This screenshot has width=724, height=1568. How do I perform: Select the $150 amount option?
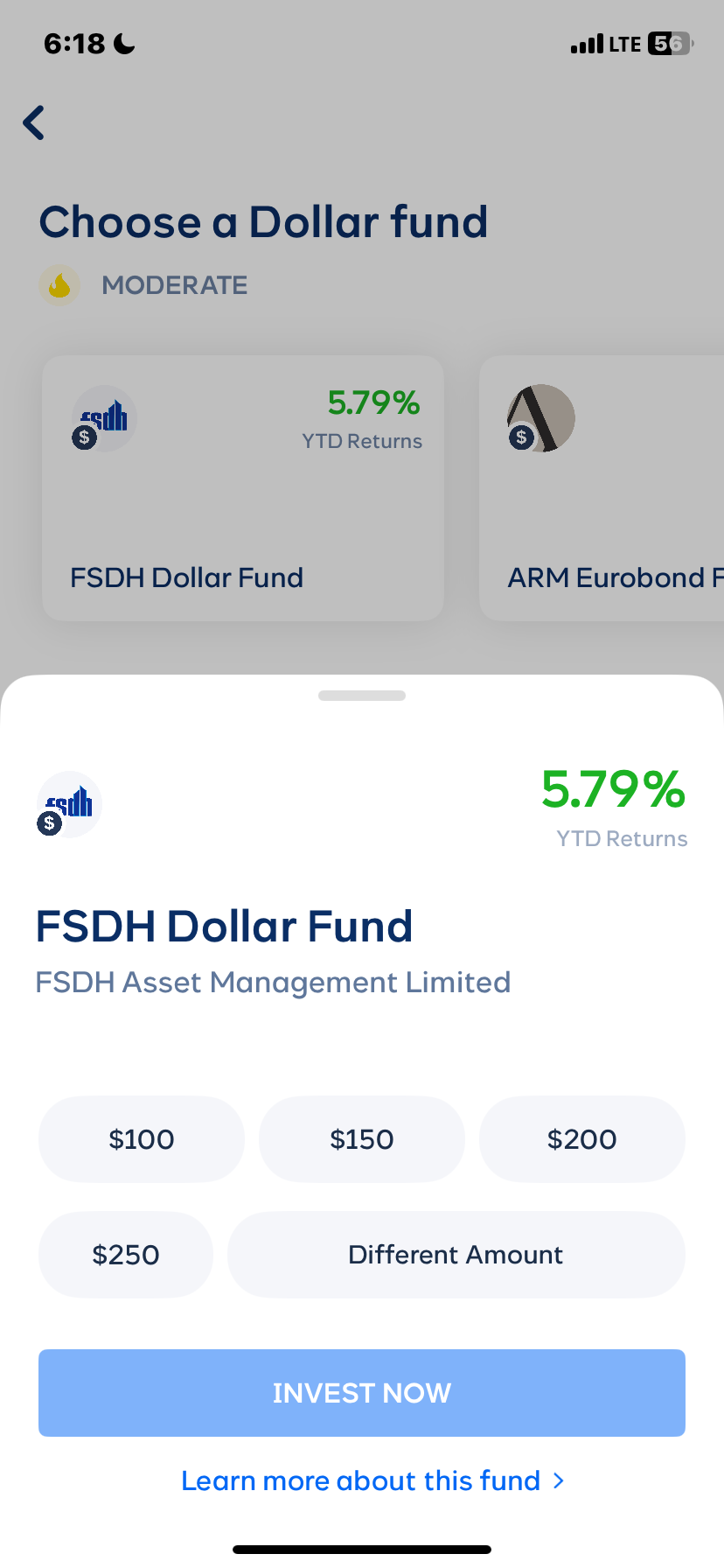pos(361,1138)
